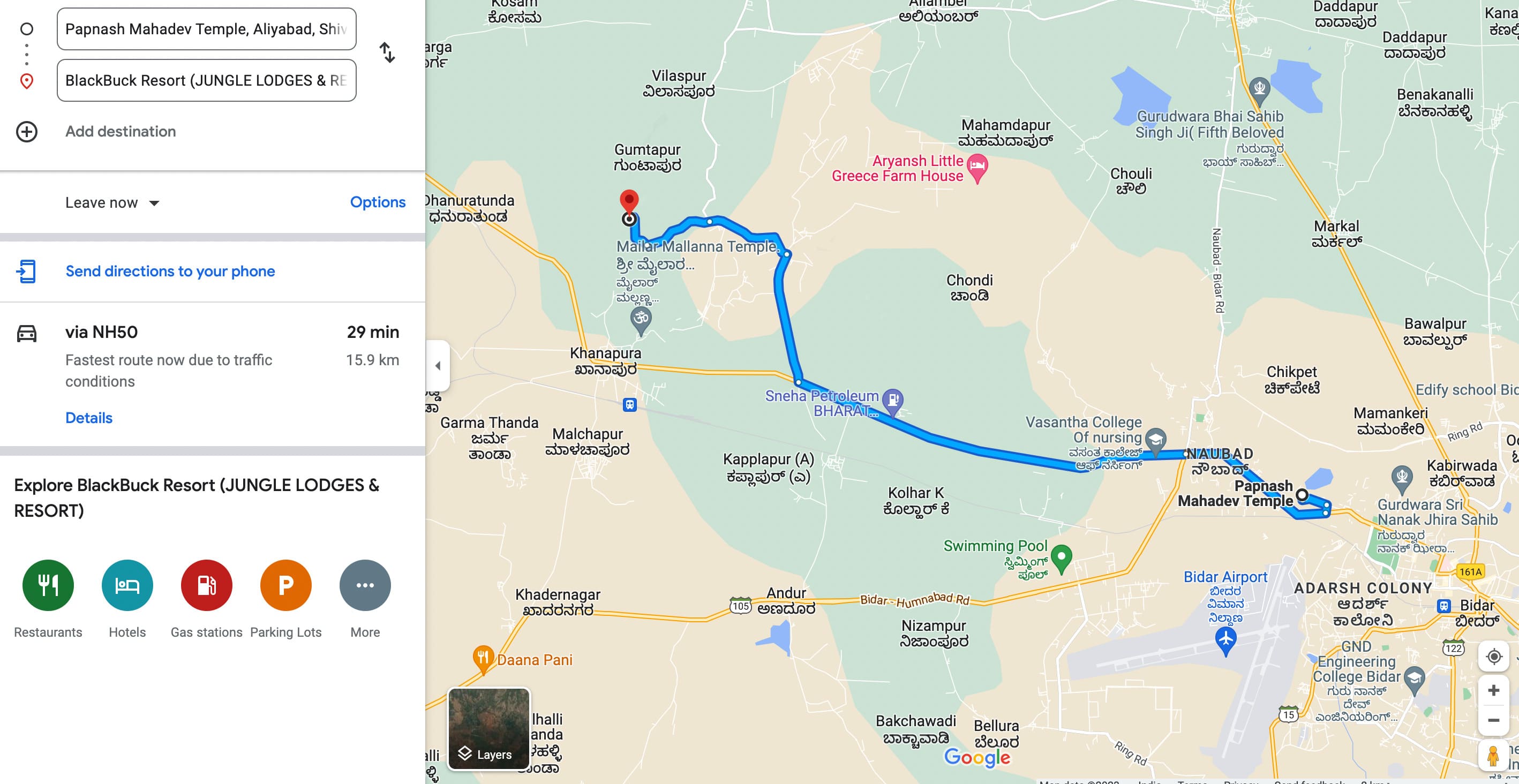Viewport: 1519px width, 784px height.
Task: Center map on your location
Action: pos(1493,656)
